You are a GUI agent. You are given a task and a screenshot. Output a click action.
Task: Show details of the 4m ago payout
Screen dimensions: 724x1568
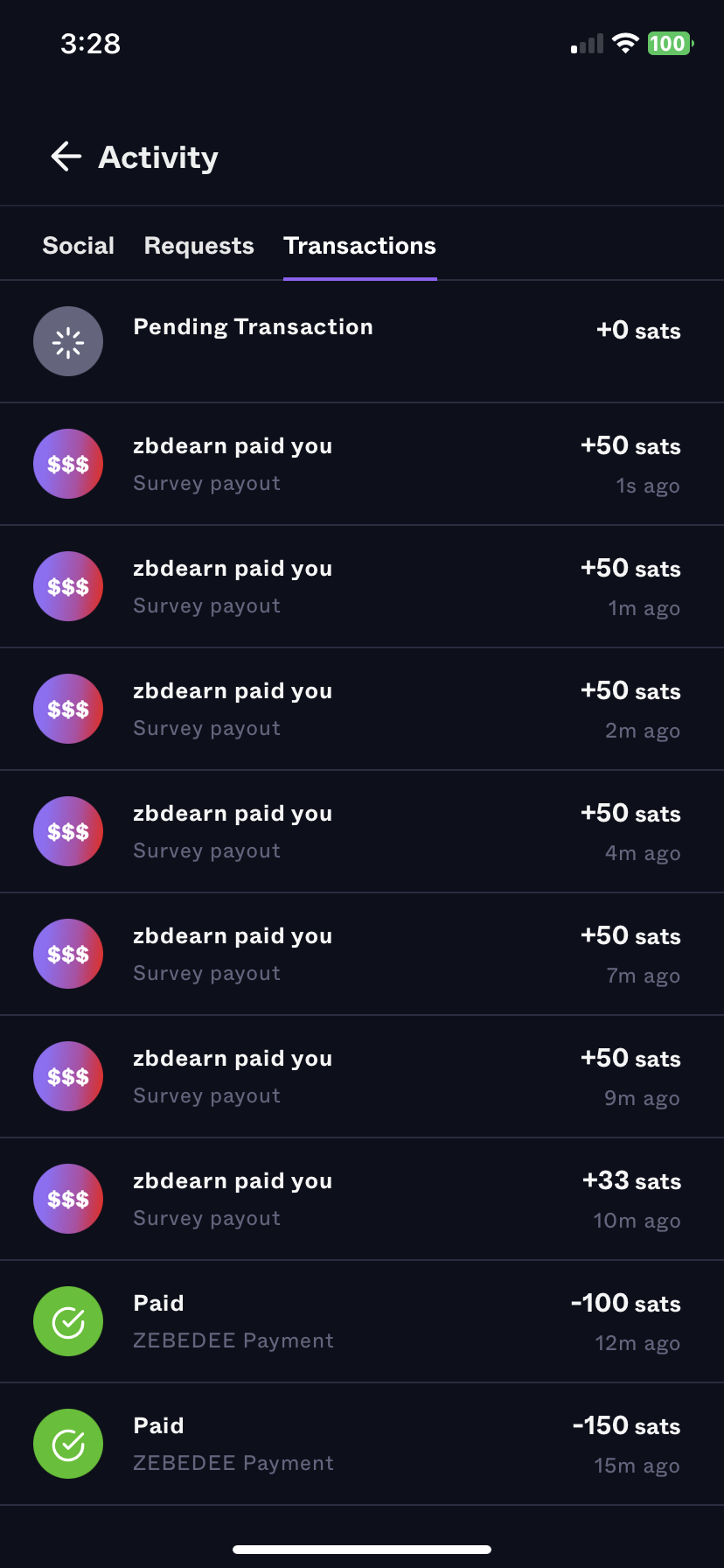click(362, 831)
